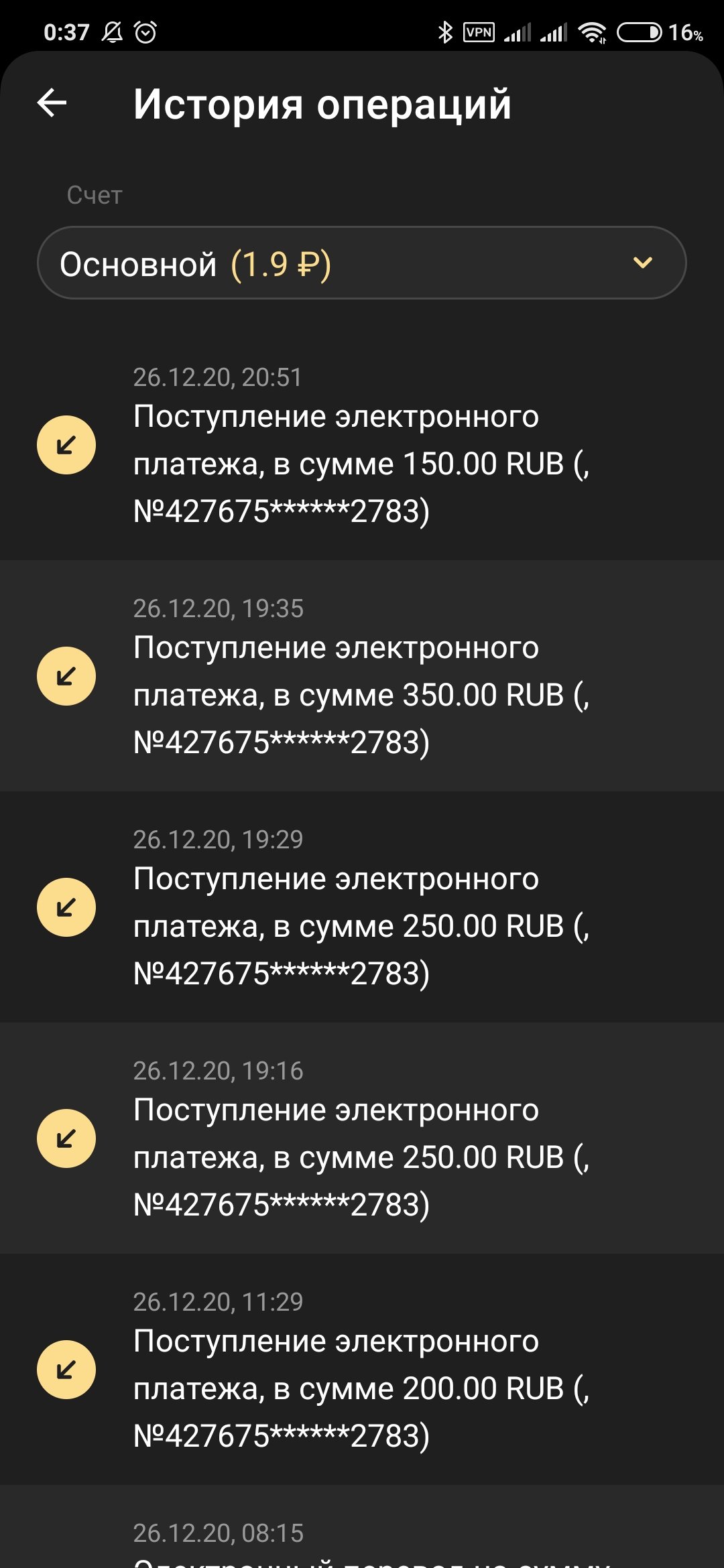Open the 350.00 RUB payment at 19:35
The width and height of the screenshot is (724, 1568).
(x=362, y=675)
